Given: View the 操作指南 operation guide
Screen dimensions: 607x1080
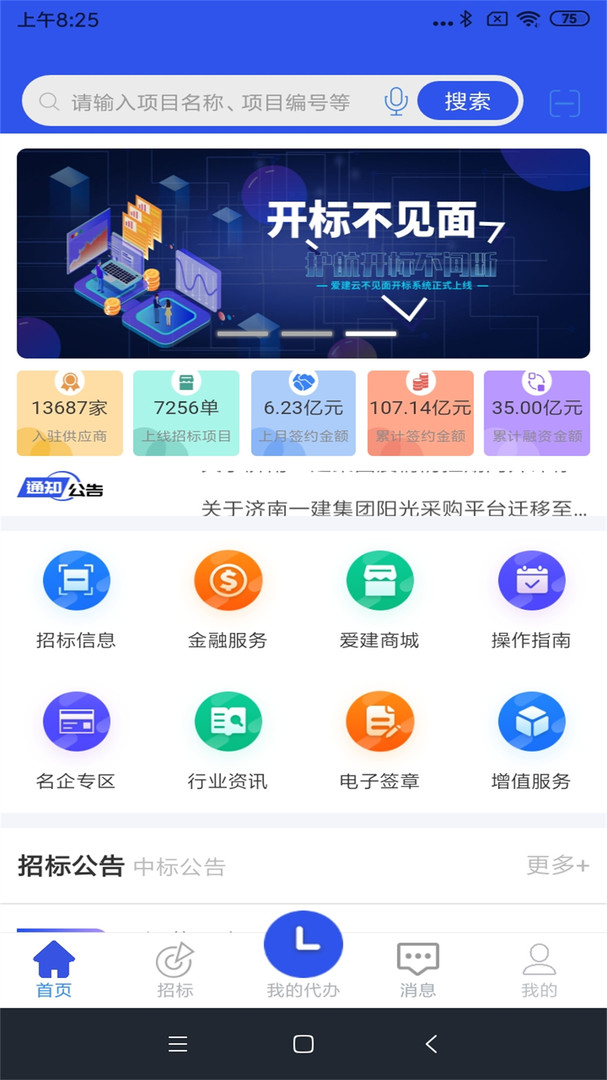Looking at the screenshot, I should [531, 600].
